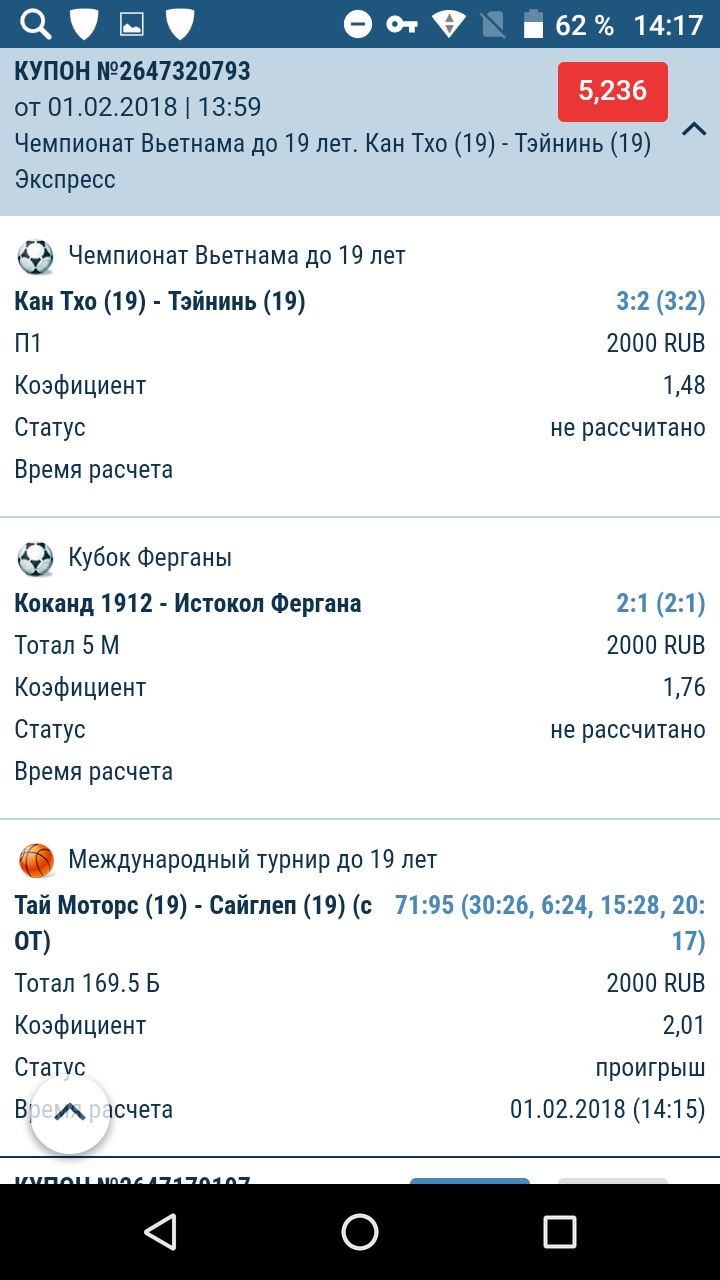Go back with the system back button
This screenshot has height=1280, width=720.
[160, 1232]
